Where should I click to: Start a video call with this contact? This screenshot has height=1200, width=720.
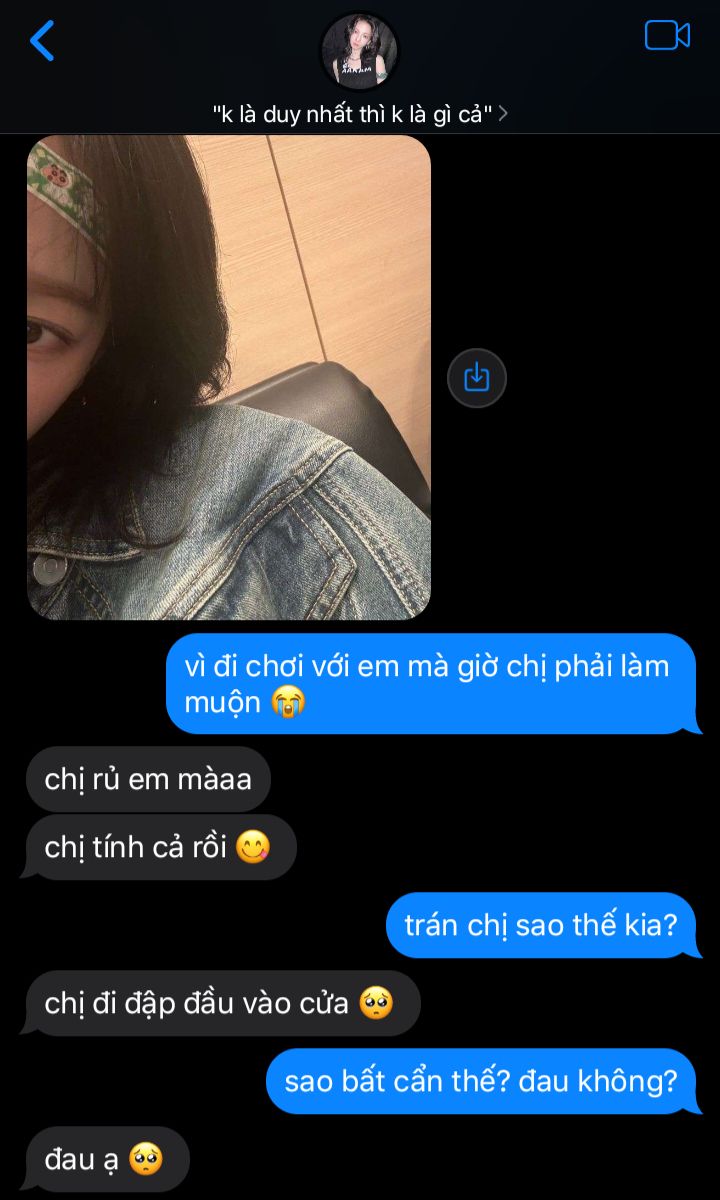click(x=667, y=36)
